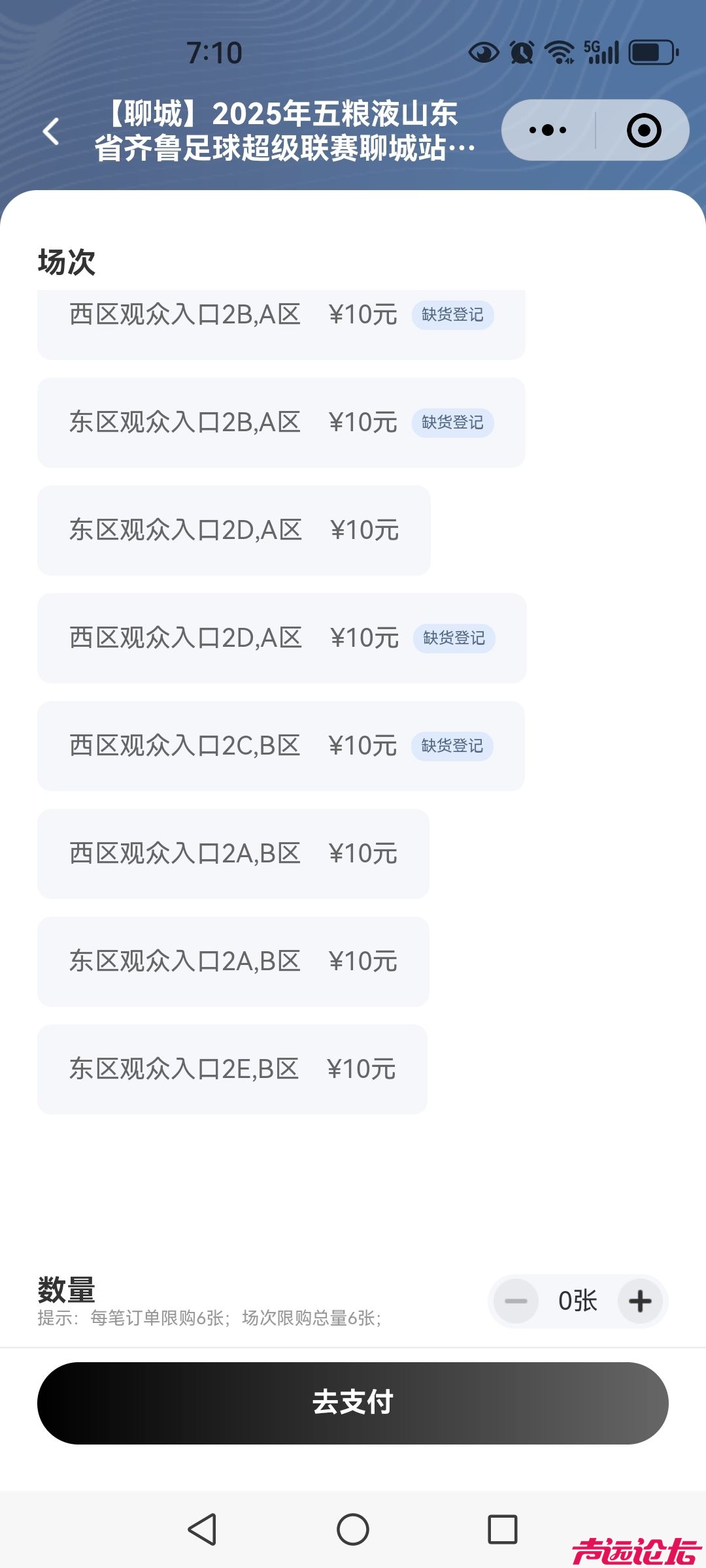Select the 东区观众入口2E,B区 ticket option
The image size is (706, 1568).
[x=233, y=1070]
